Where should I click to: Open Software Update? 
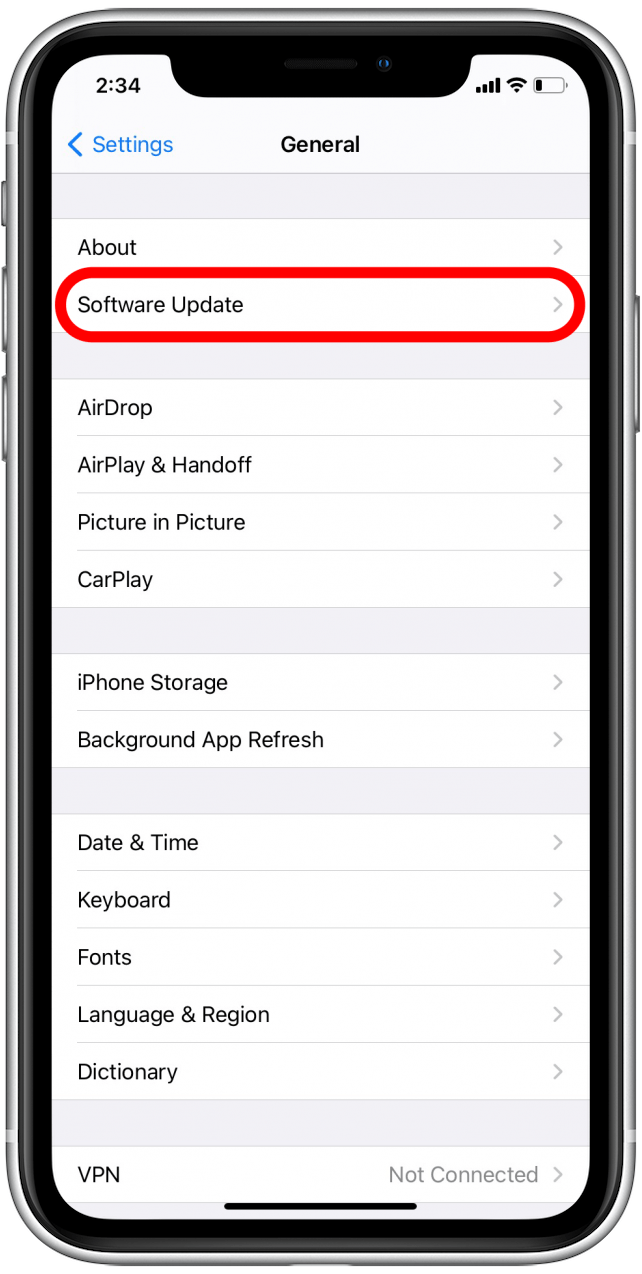pyautogui.click(x=320, y=305)
